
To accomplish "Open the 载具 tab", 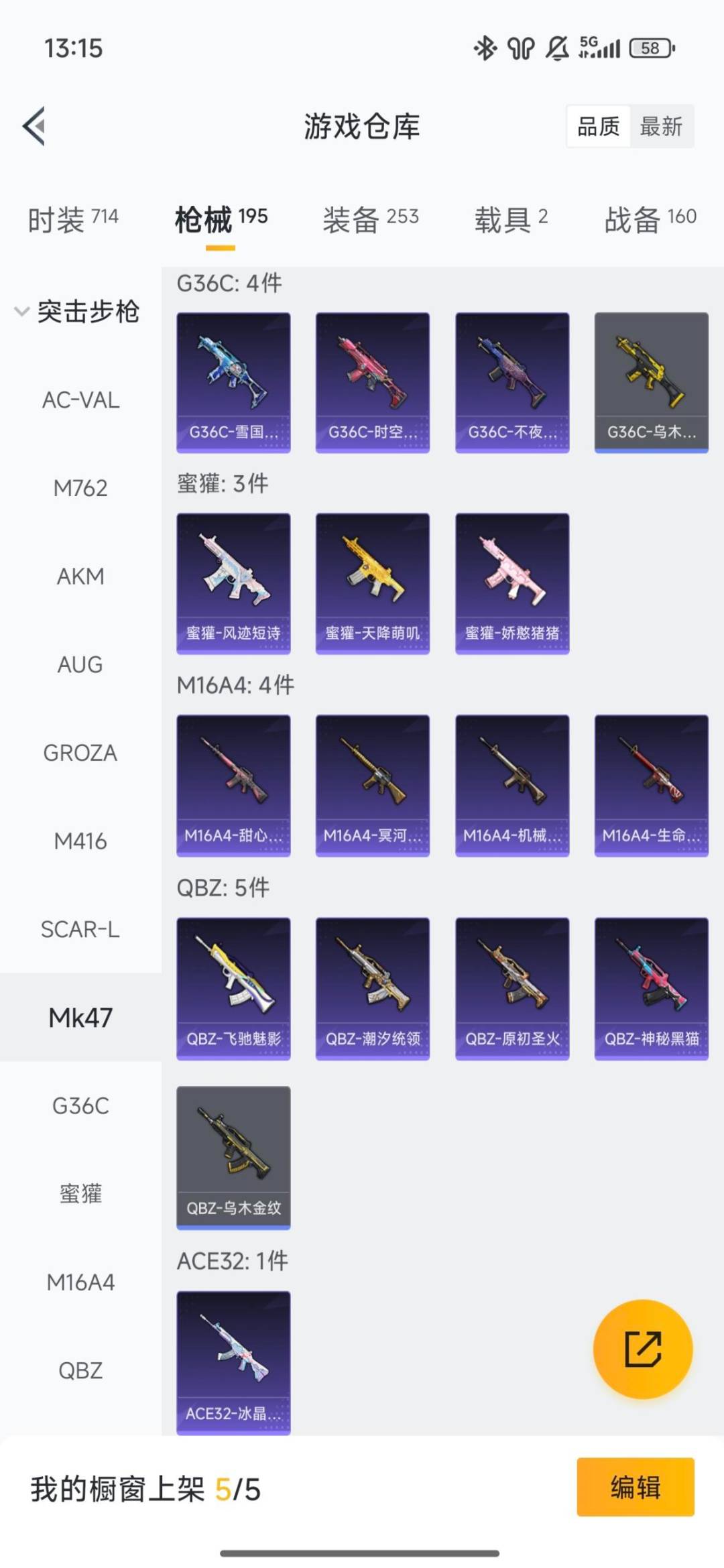I will tap(511, 219).
